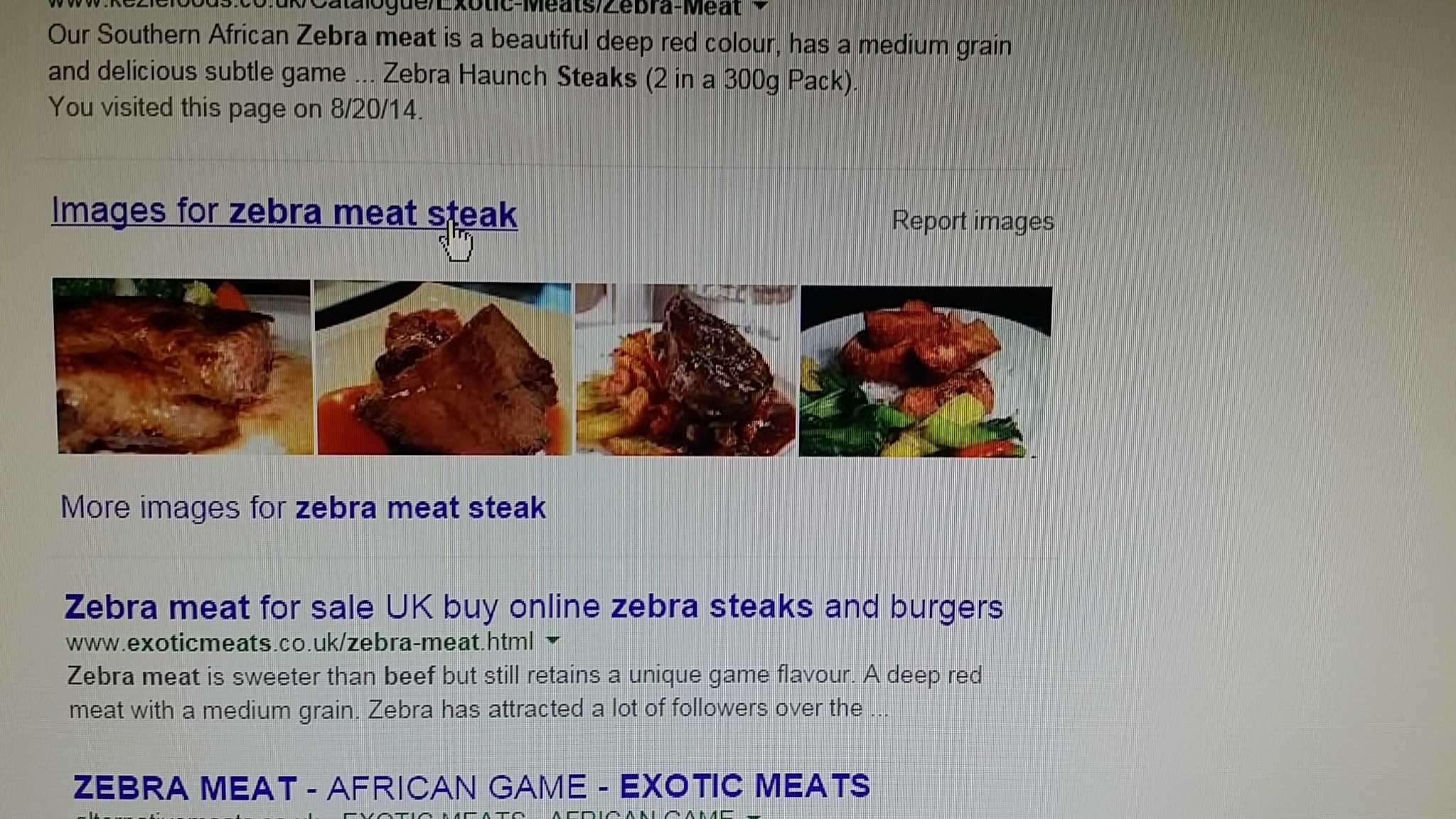The height and width of the screenshot is (819, 1456).
Task: Open 'Zebra meat for sale UK' result
Action: tap(533, 607)
